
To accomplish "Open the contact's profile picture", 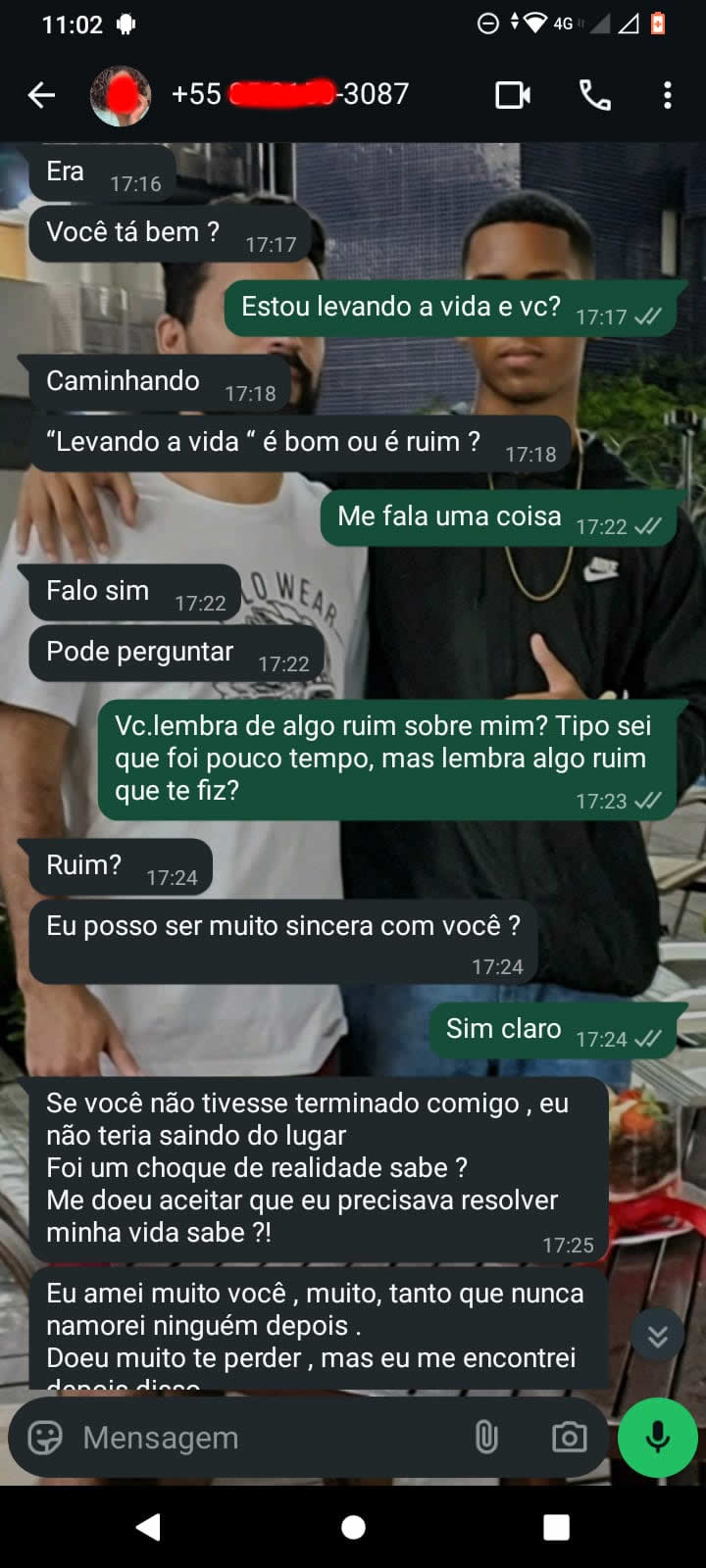I will point(120,95).
